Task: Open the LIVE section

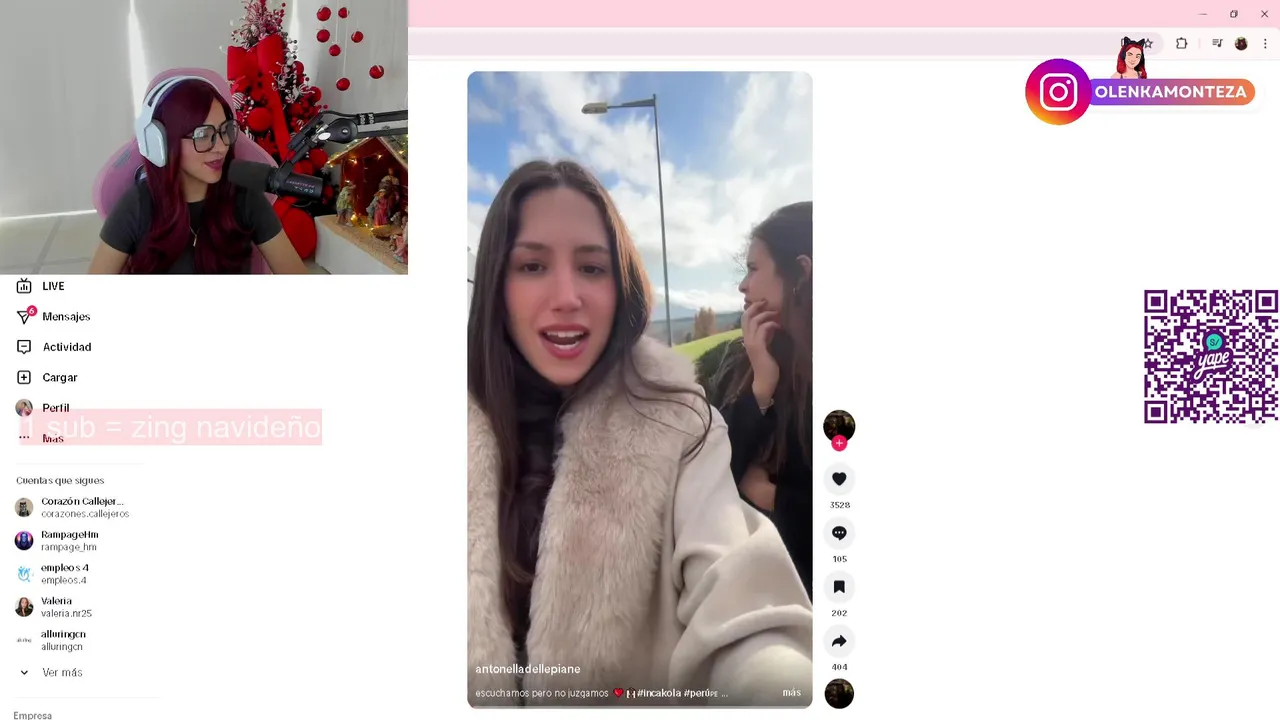Action: (52, 286)
